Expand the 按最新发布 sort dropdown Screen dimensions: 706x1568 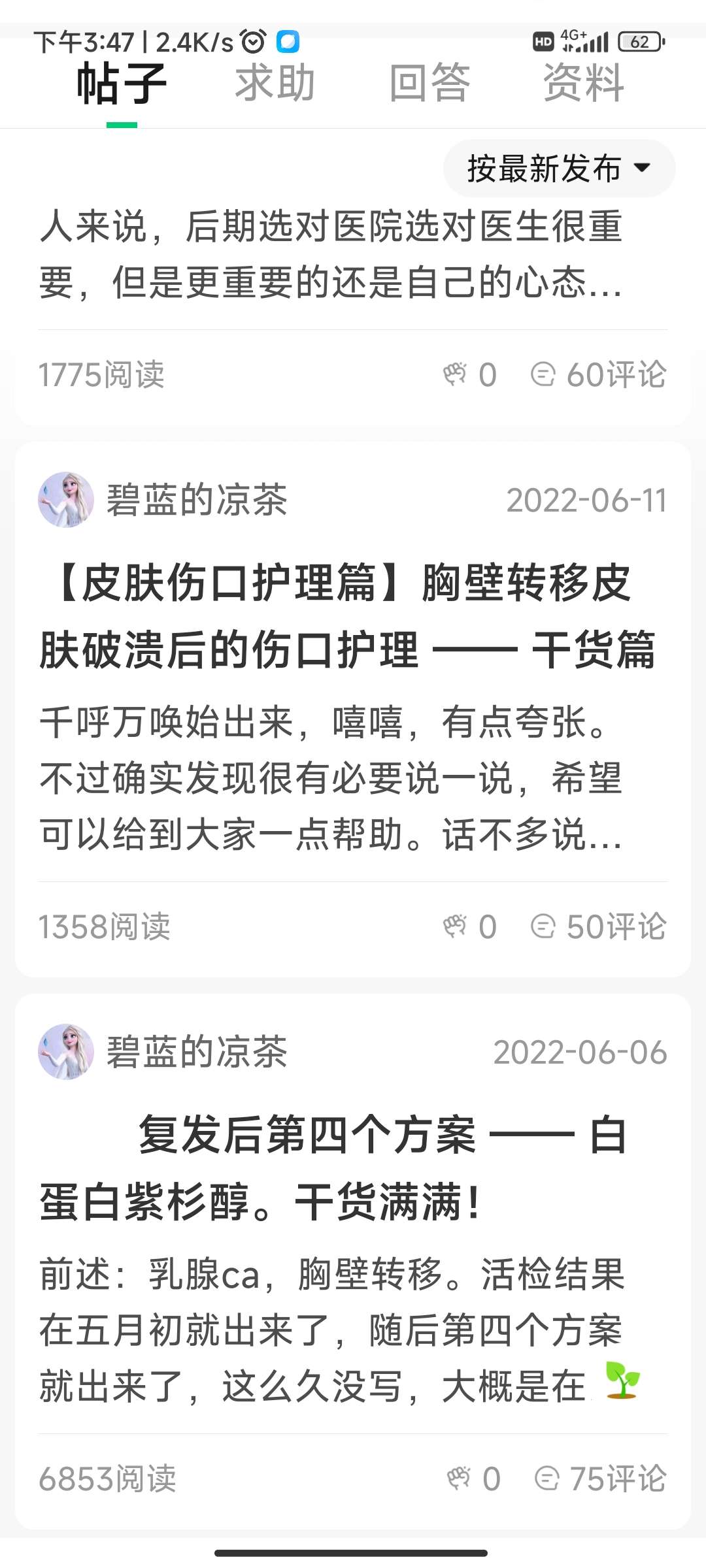tap(559, 169)
